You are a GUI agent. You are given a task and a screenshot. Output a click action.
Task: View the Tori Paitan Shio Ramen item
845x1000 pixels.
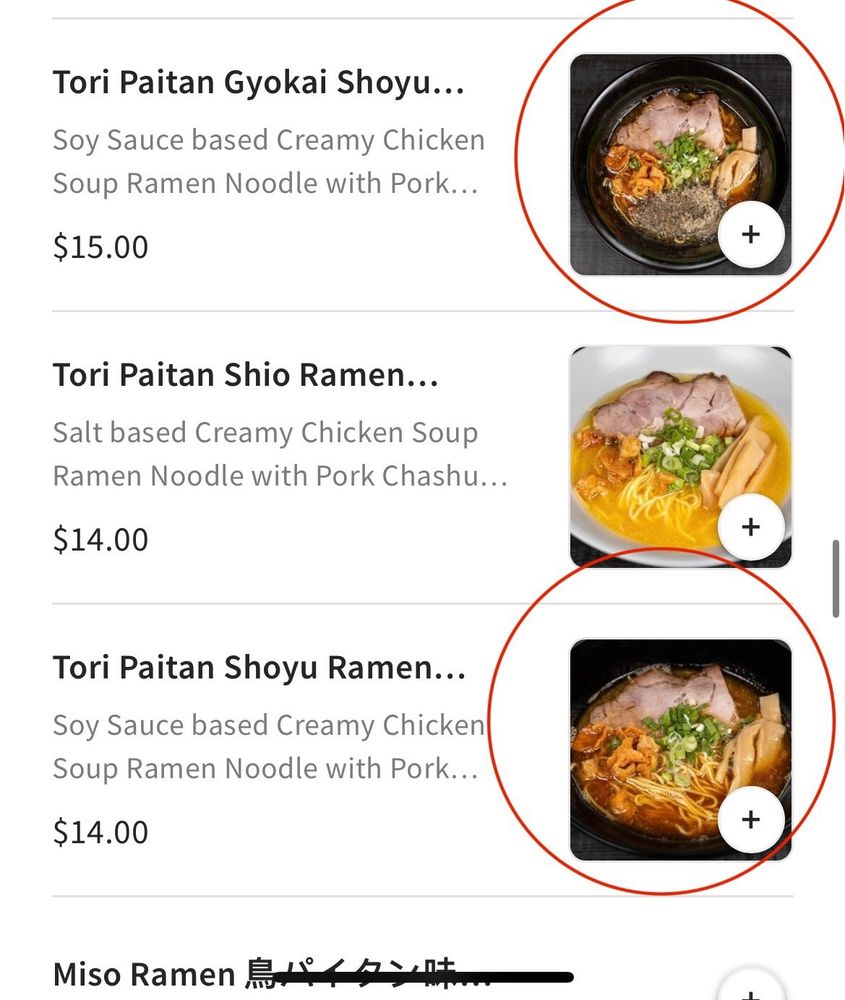click(245, 376)
